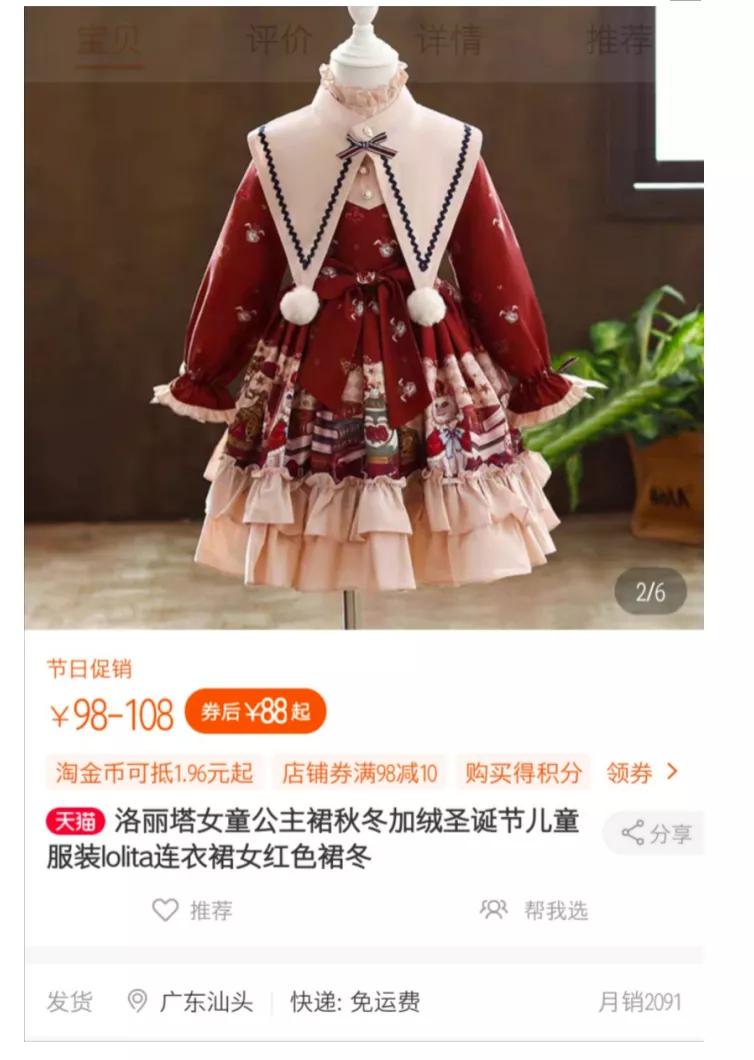This screenshot has width=754, height=1060.
Task: Open 领券 to claim coupons
Action: point(641,772)
